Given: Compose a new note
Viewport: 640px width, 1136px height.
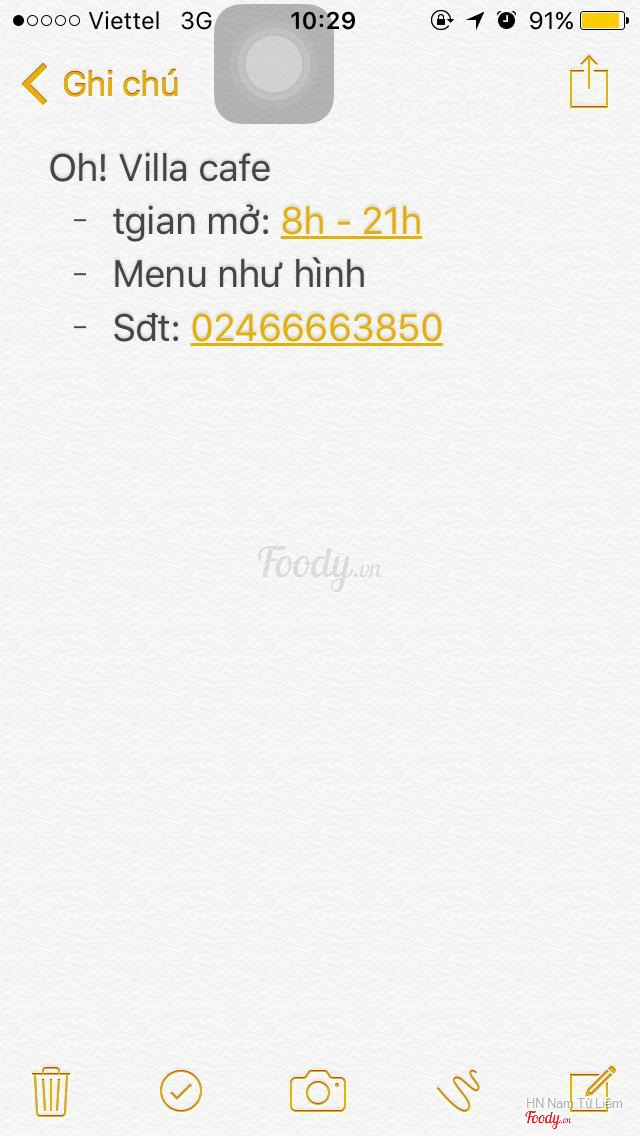Looking at the screenshot, I should 593,1089.
